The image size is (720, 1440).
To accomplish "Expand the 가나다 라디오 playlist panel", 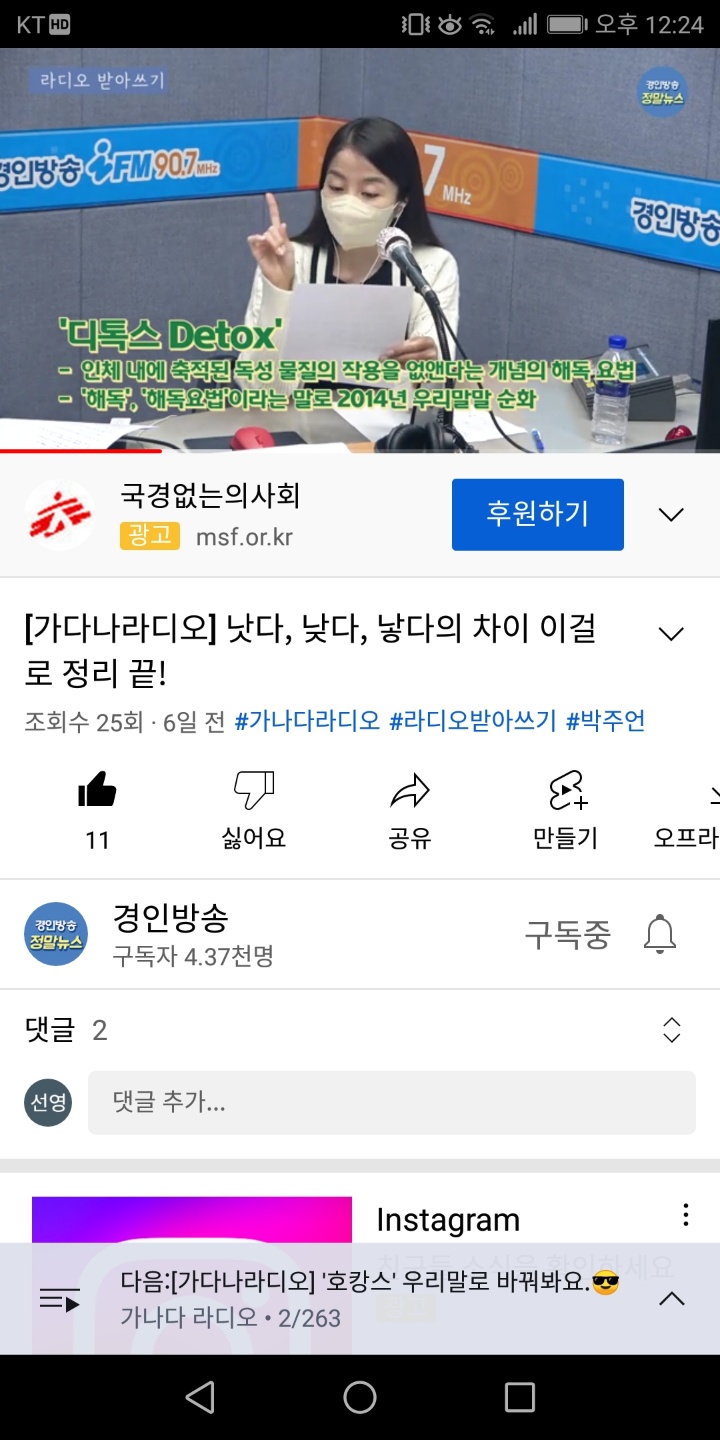I will point(672,1299).
